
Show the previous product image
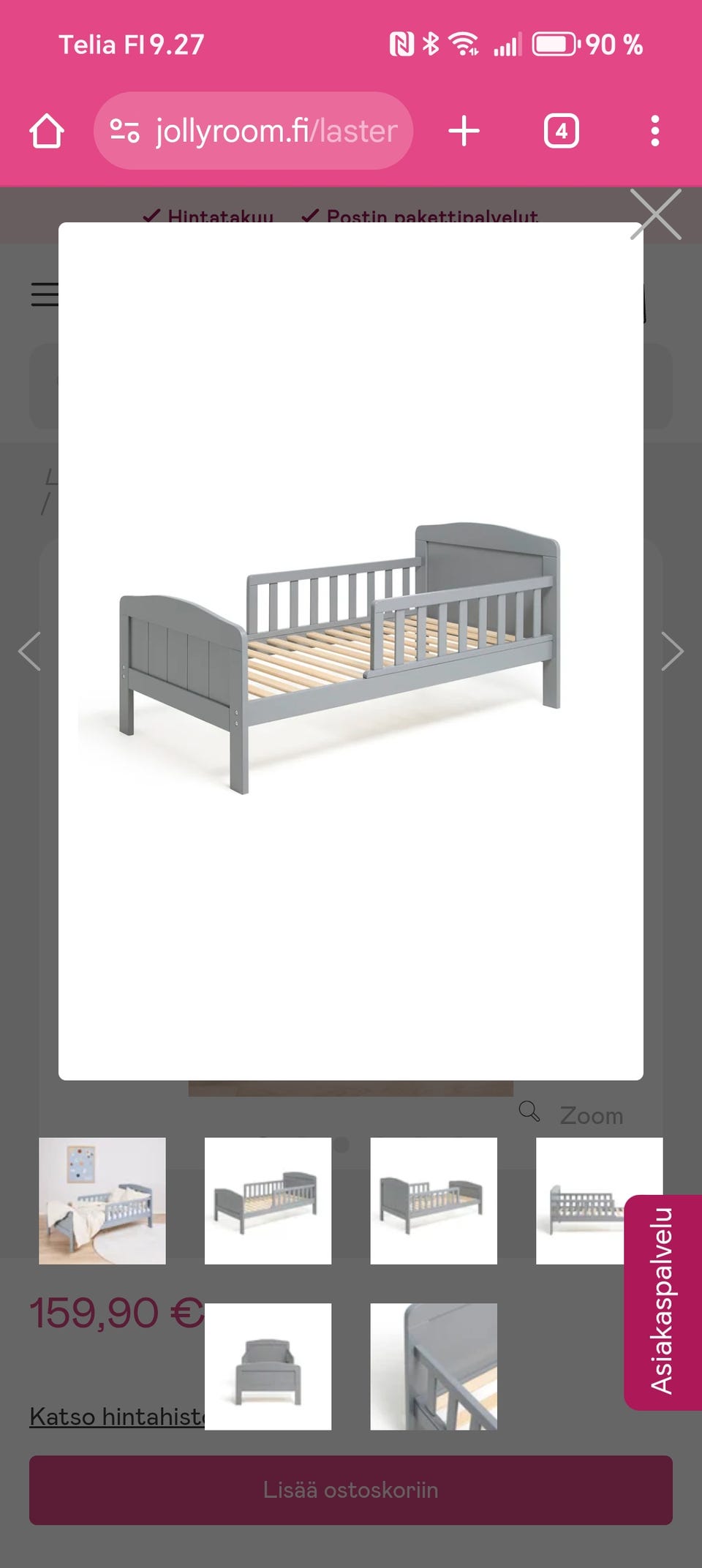[x=30, y=651]
